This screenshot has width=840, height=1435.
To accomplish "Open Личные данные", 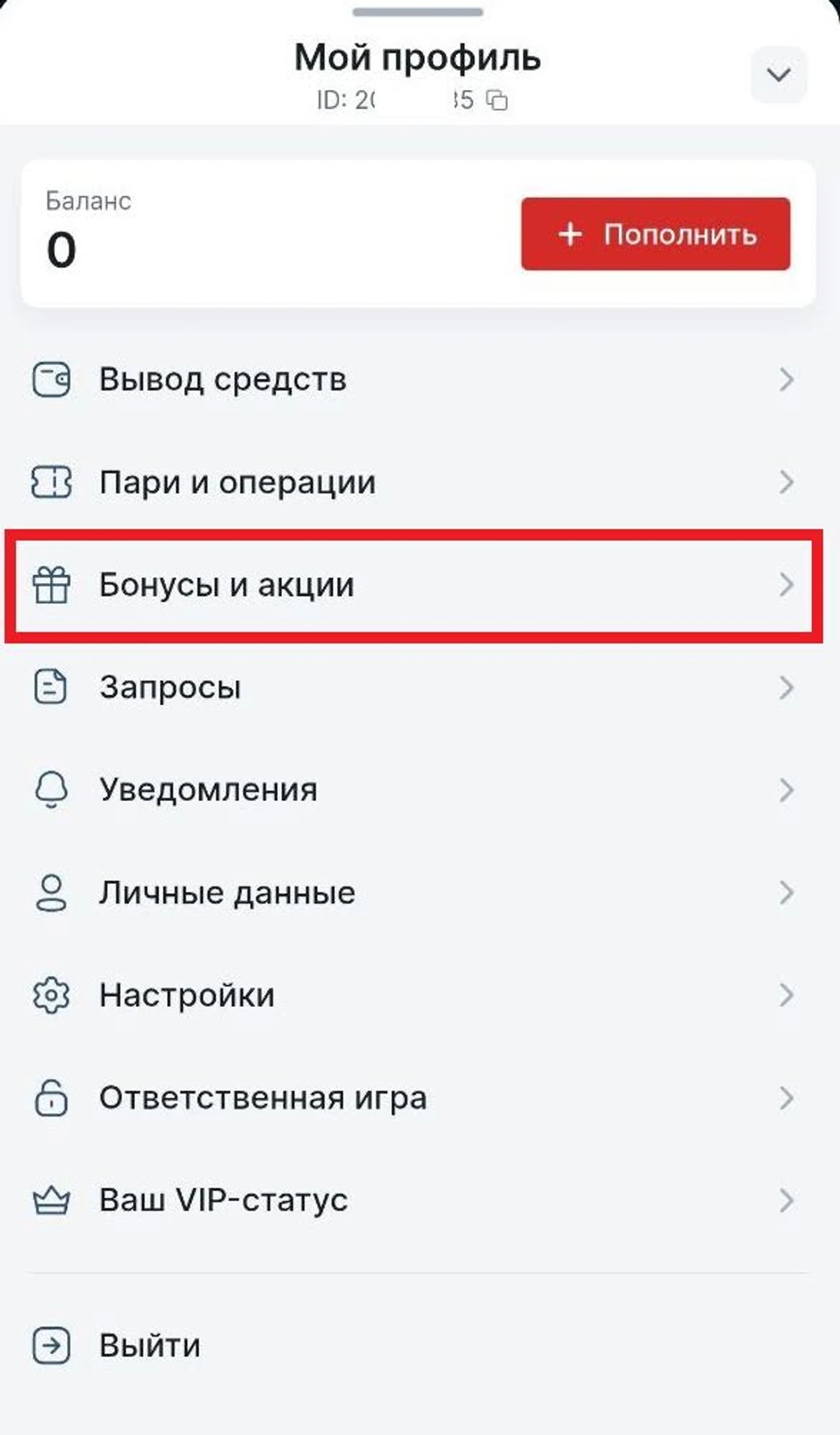I will pos(227,893).
